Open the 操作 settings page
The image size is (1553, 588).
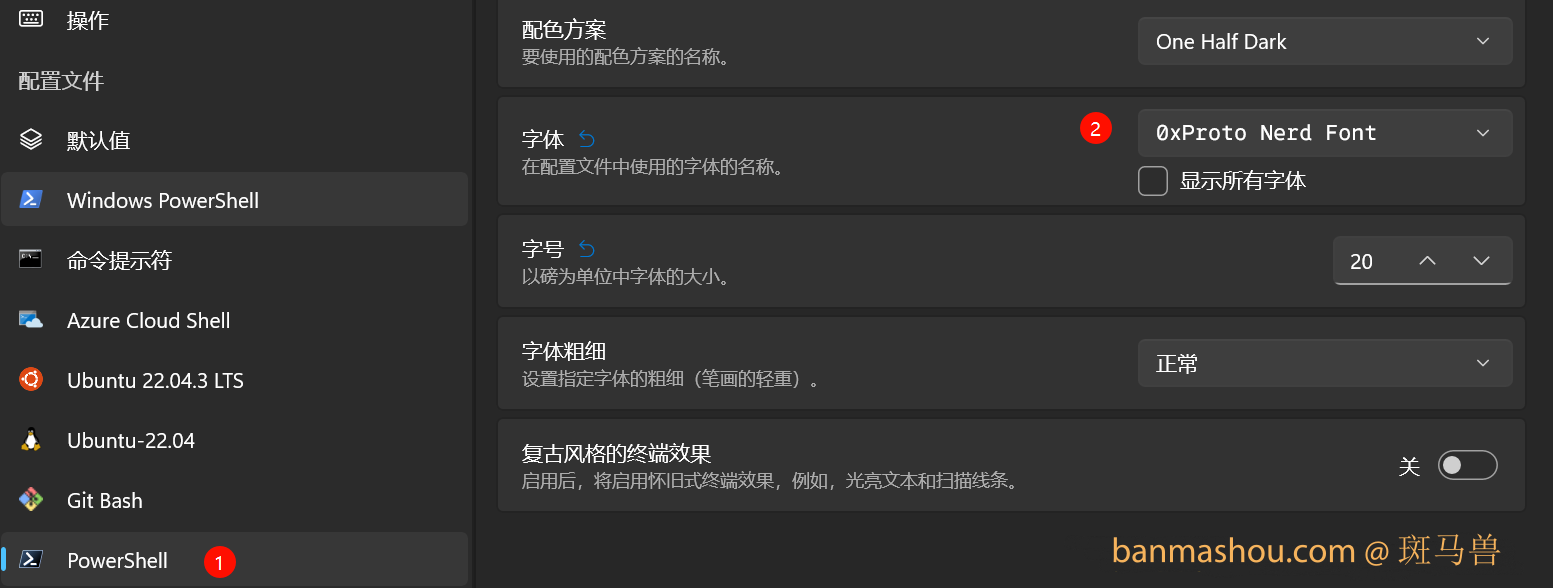click(x=88, y=20)
